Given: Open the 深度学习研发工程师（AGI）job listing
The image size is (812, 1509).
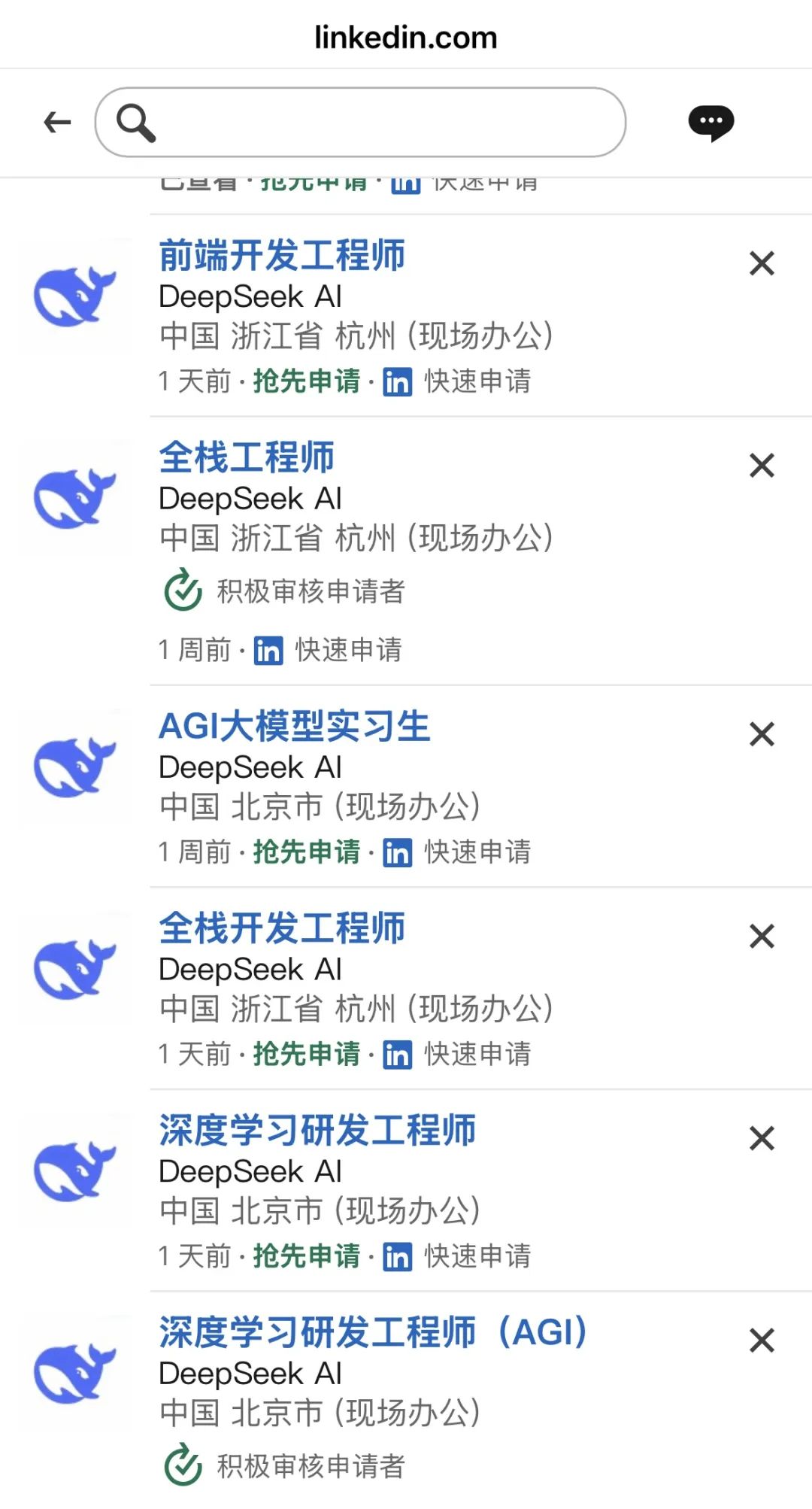Looking at the screenshot, I should click(x=374, y=1332).
